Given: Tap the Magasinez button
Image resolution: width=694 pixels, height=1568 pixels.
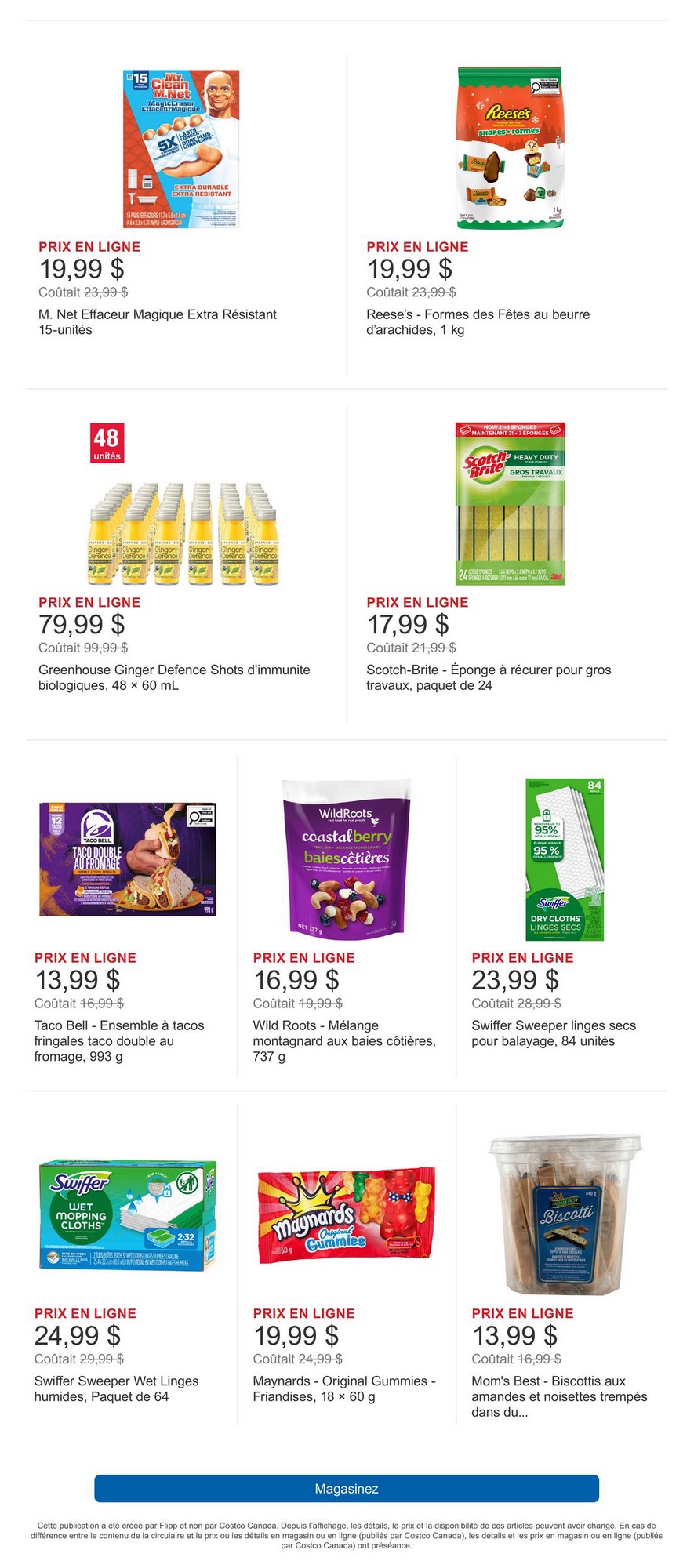Looking at the screenshot, I should tap(347, 1488).
